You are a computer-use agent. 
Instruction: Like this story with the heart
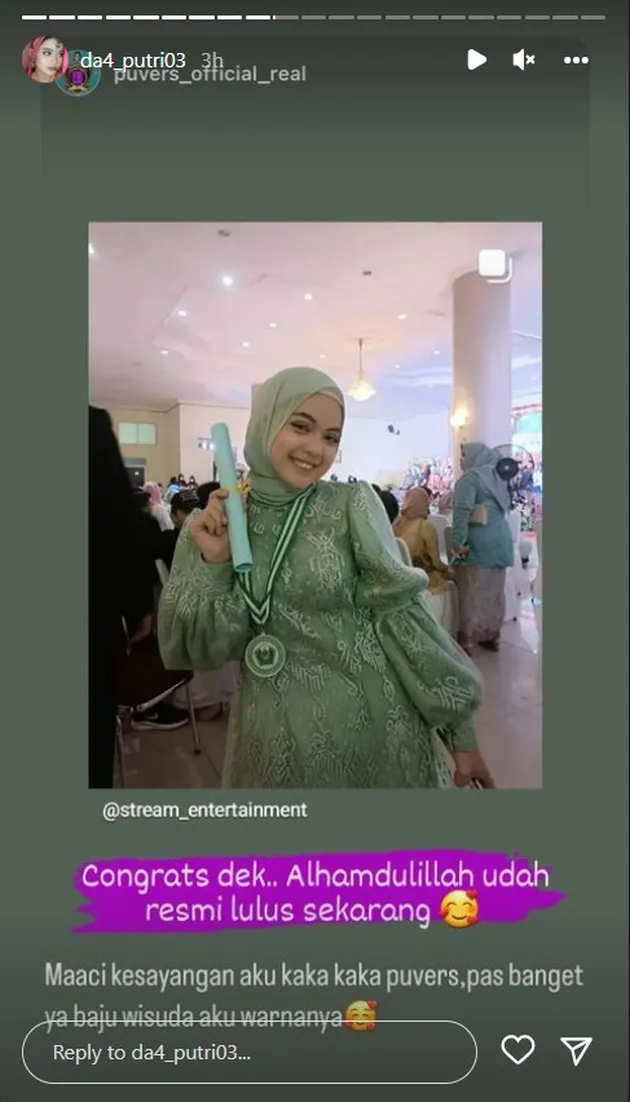(x=517, y=1050)
